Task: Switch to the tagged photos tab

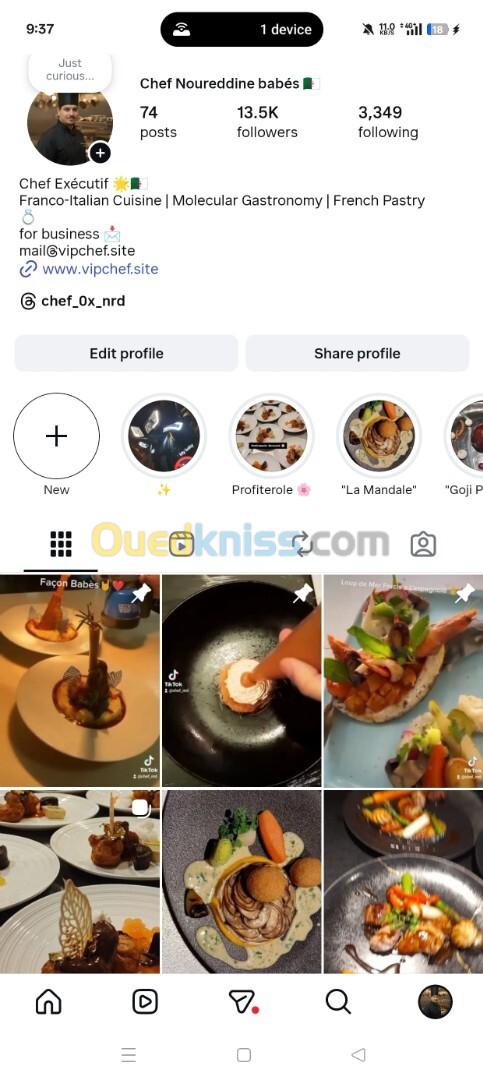Action: (422, 544)
